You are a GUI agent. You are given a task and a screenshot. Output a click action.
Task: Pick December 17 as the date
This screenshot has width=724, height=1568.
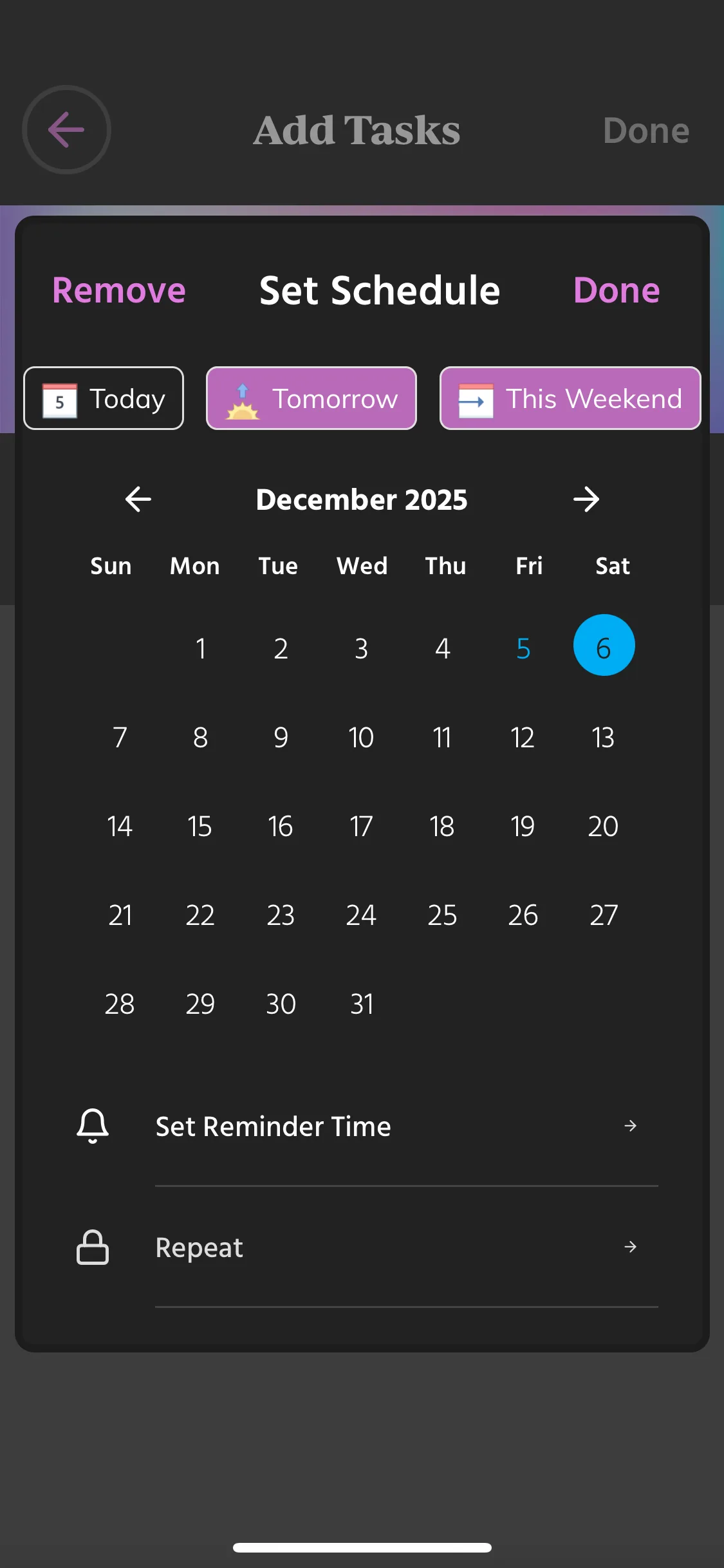pyautogui.click(x=362, y=826)
